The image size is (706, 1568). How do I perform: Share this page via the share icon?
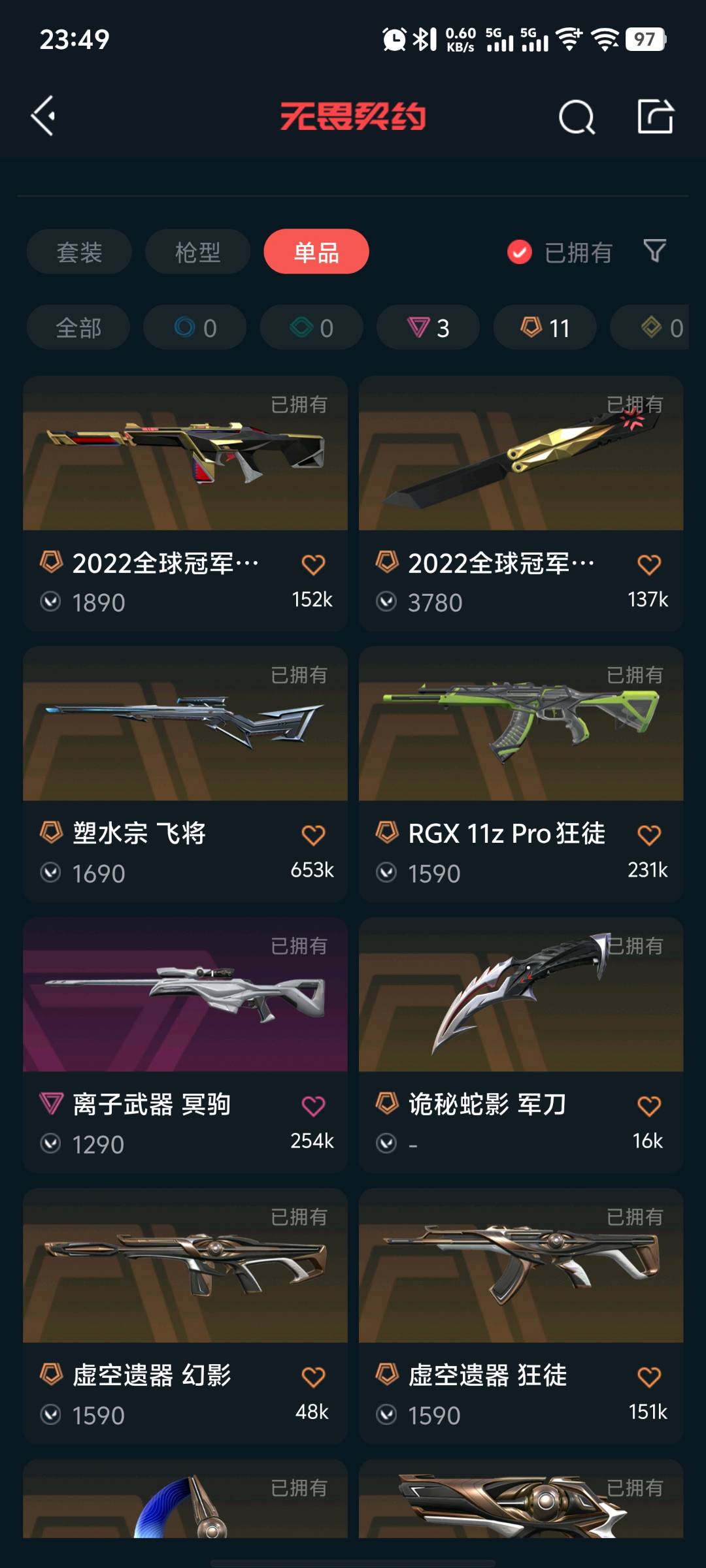click(655, 117)
